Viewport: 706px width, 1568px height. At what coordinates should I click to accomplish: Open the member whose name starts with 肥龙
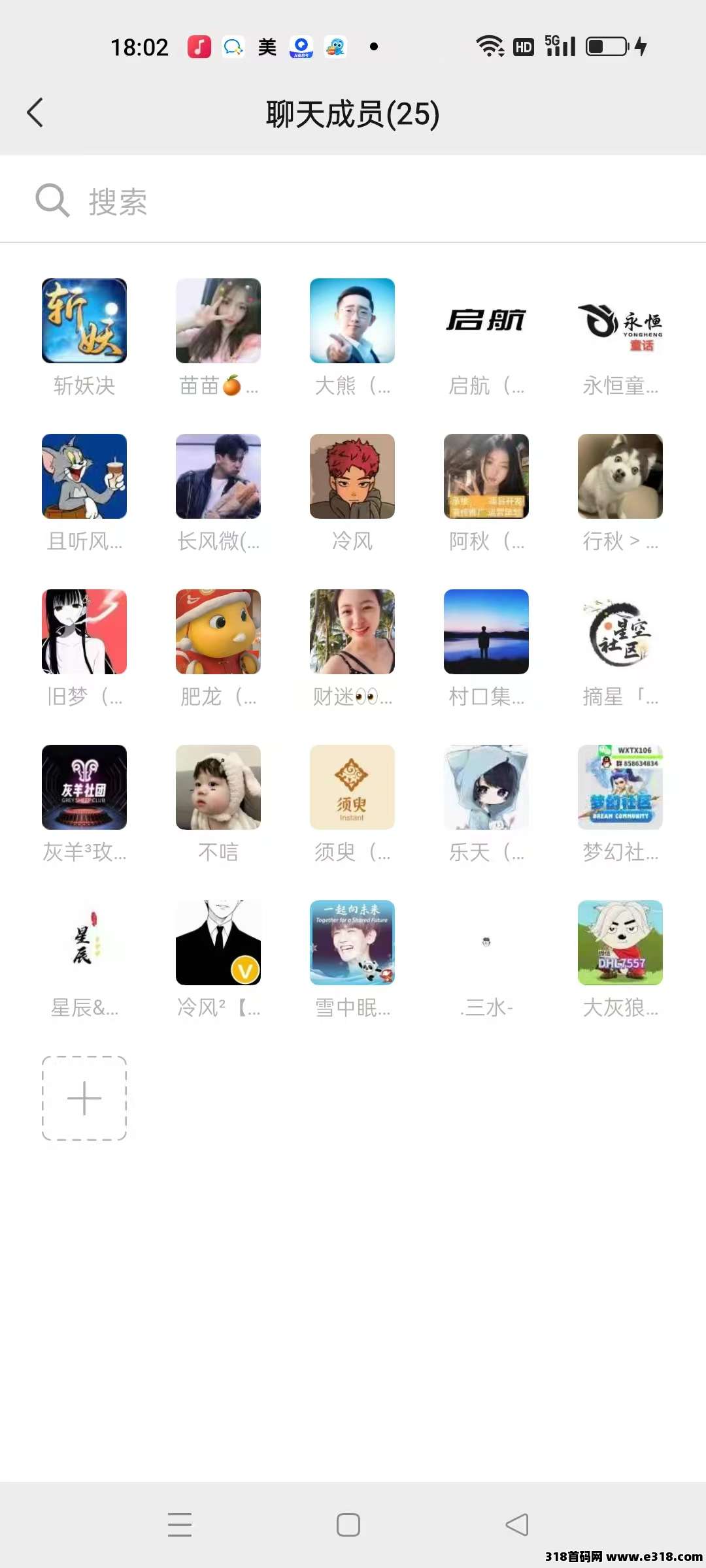click(218, 632)
